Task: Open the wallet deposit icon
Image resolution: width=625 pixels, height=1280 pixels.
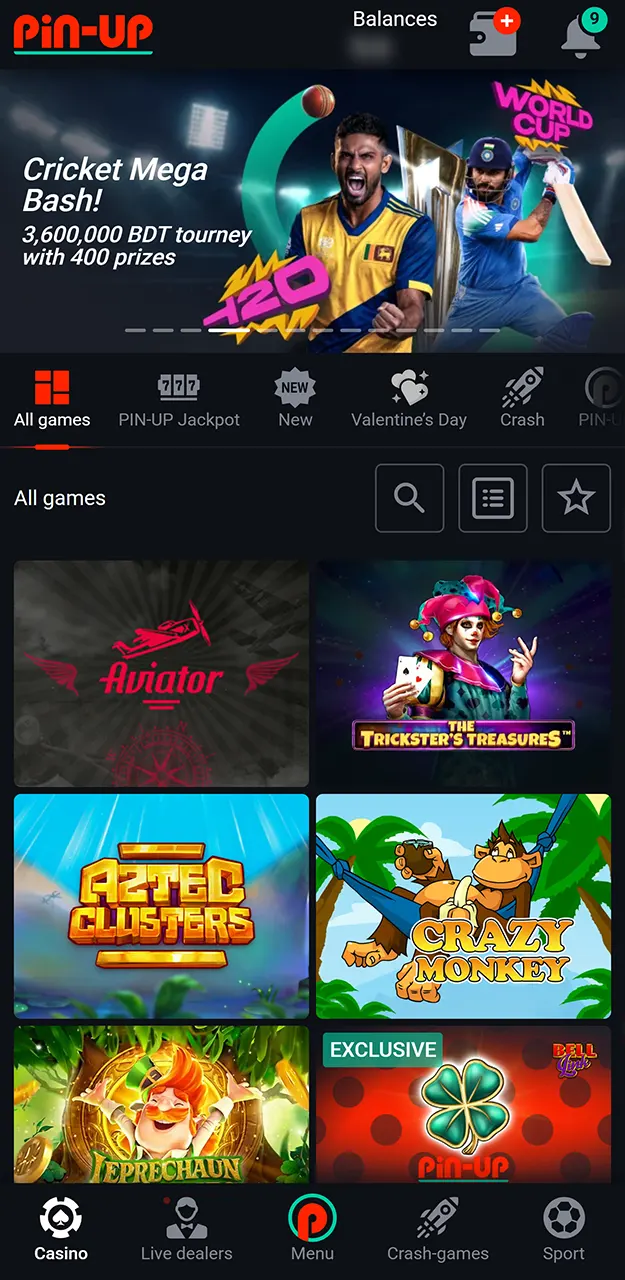Action: 493,34
